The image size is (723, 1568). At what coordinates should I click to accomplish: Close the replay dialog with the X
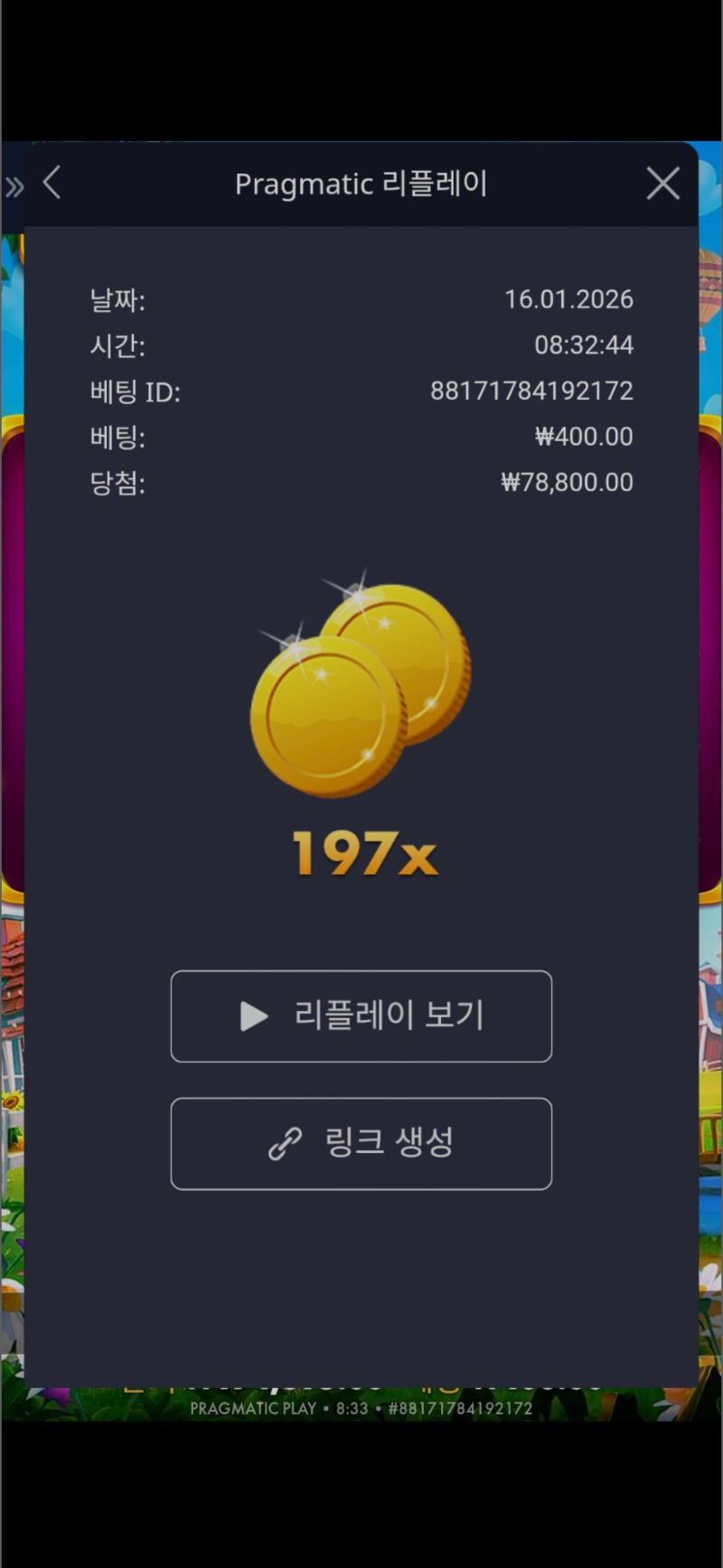point(662,183)
